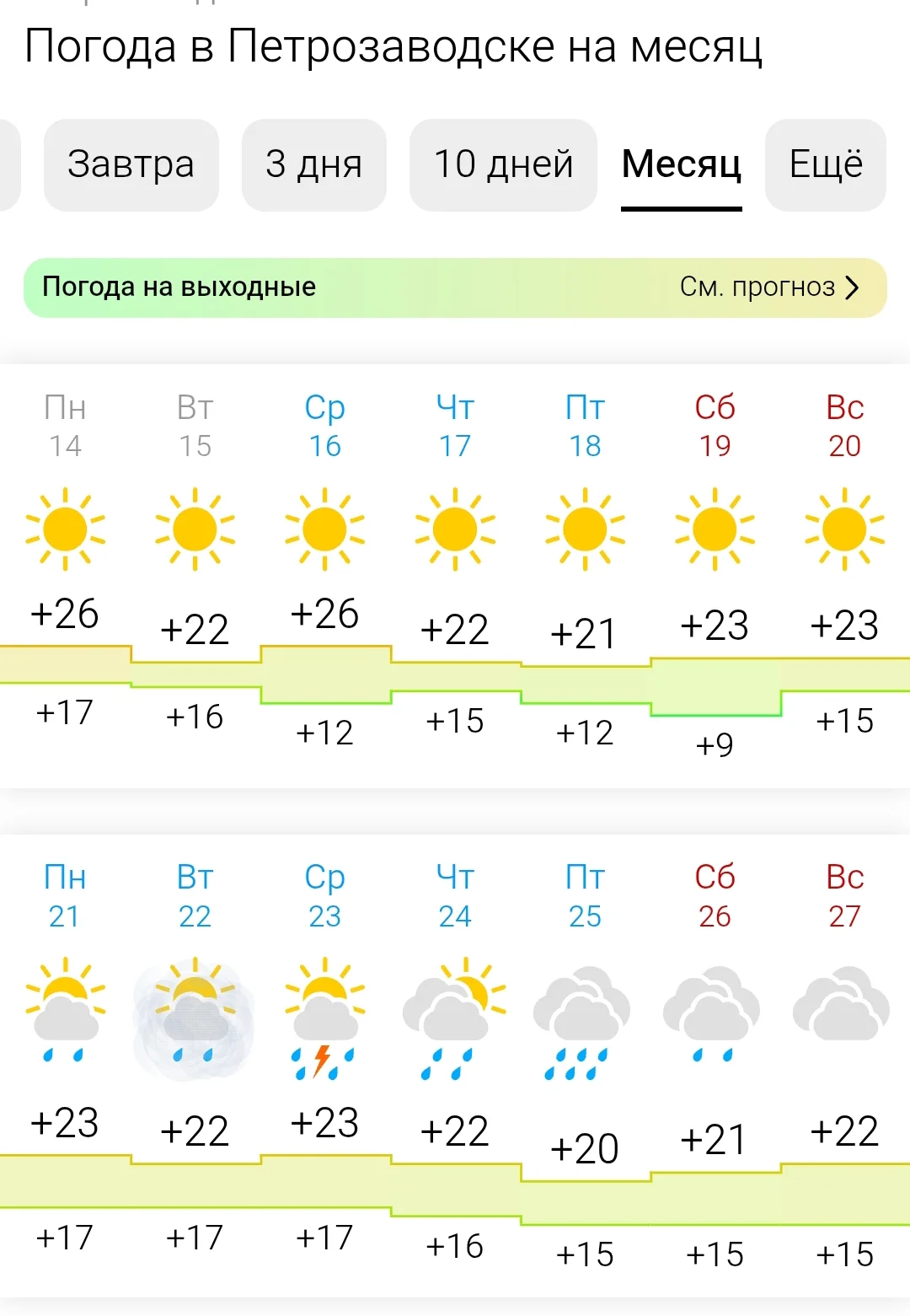The image size is (910, 1316).
Task: Switch to the Завтра forecast tab
Action: click(131, 164)
